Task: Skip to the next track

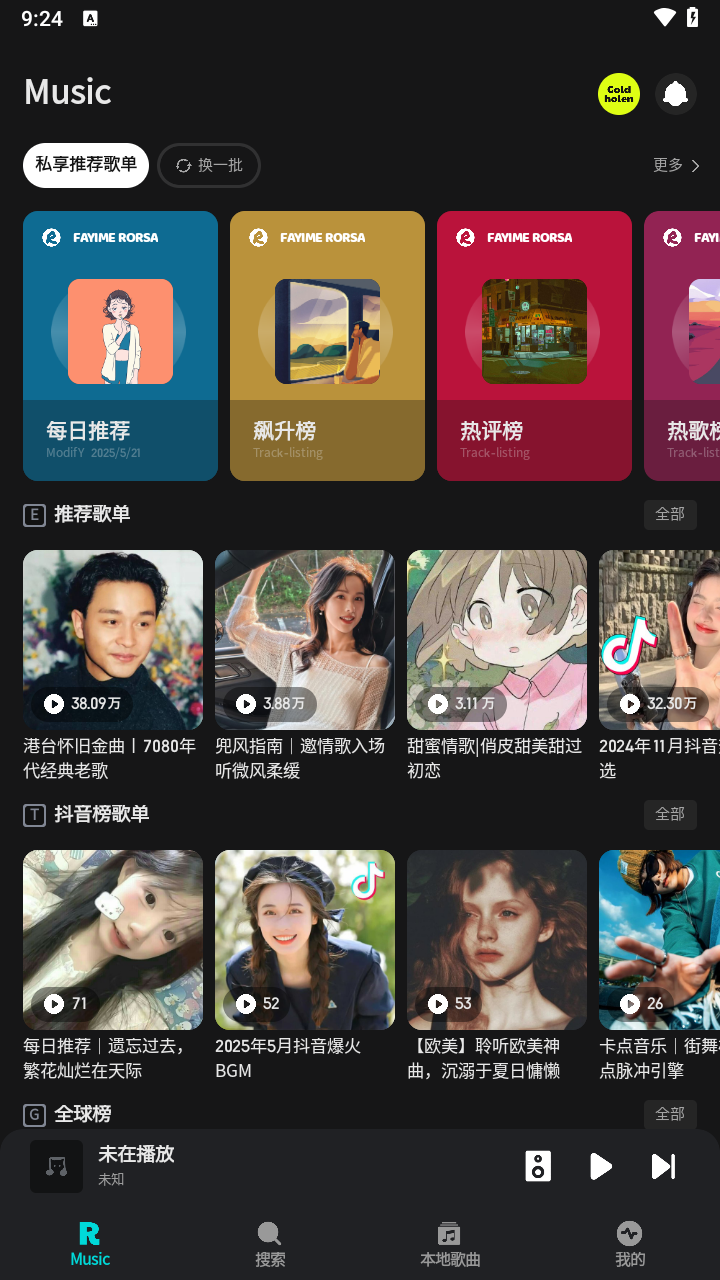Action: 663,1166
